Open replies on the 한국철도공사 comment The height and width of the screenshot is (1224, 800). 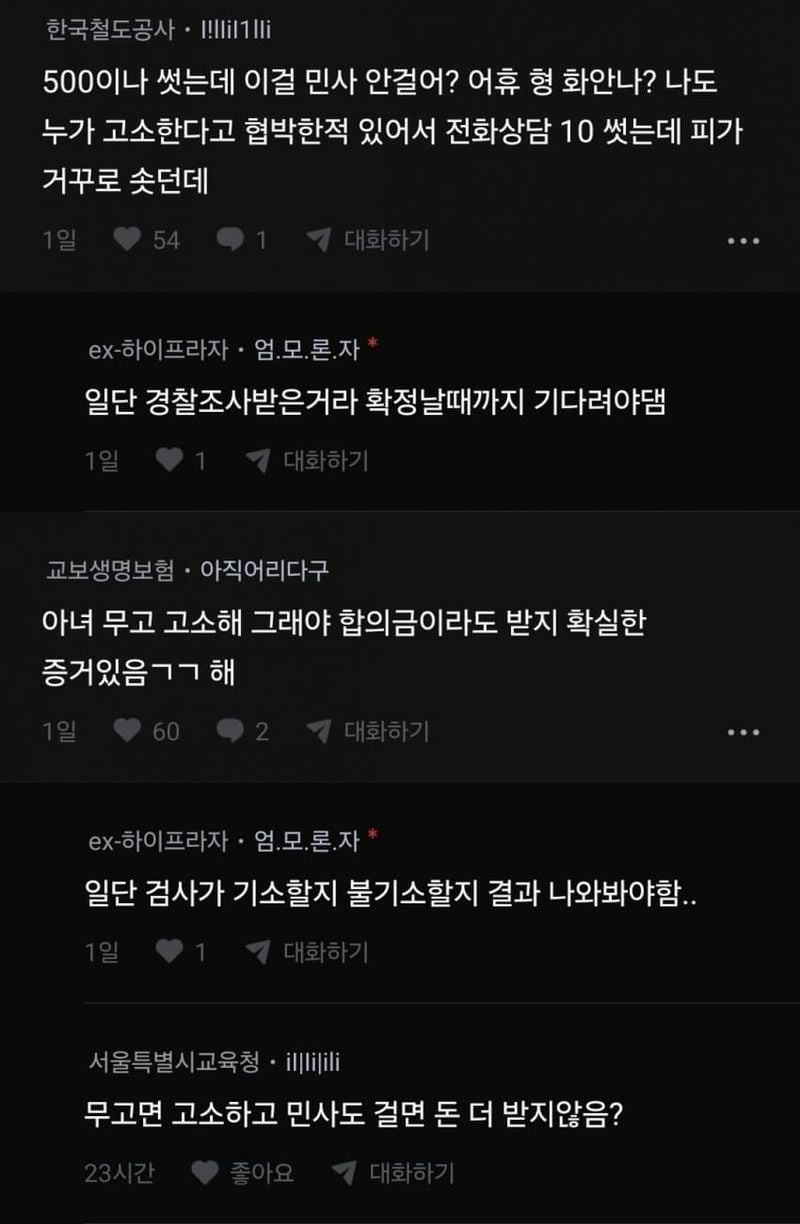coord(232,240)
